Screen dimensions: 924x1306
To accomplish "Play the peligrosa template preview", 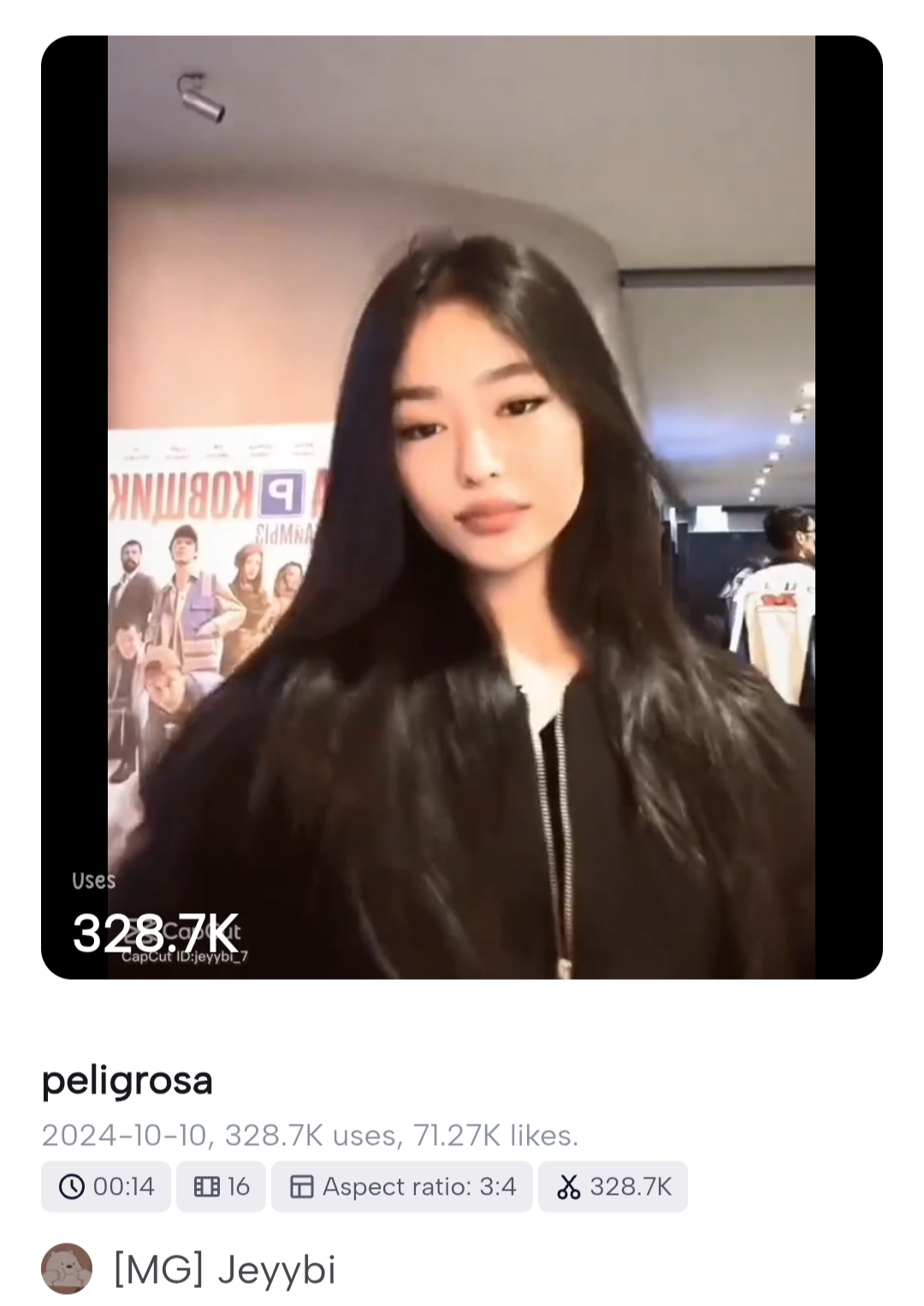I will pos(461,507).
